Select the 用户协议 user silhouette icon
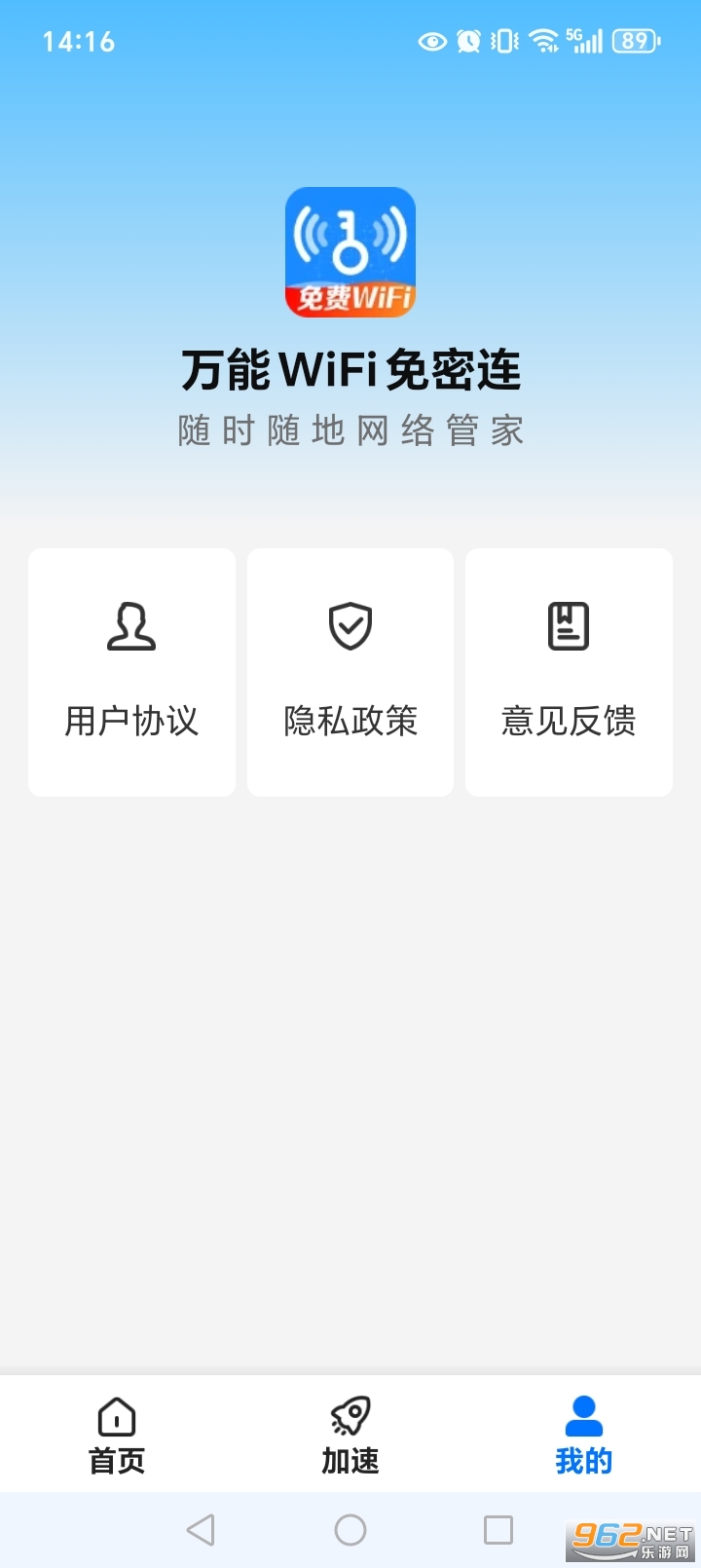701x1568 pixels. (x=131, y=626)
